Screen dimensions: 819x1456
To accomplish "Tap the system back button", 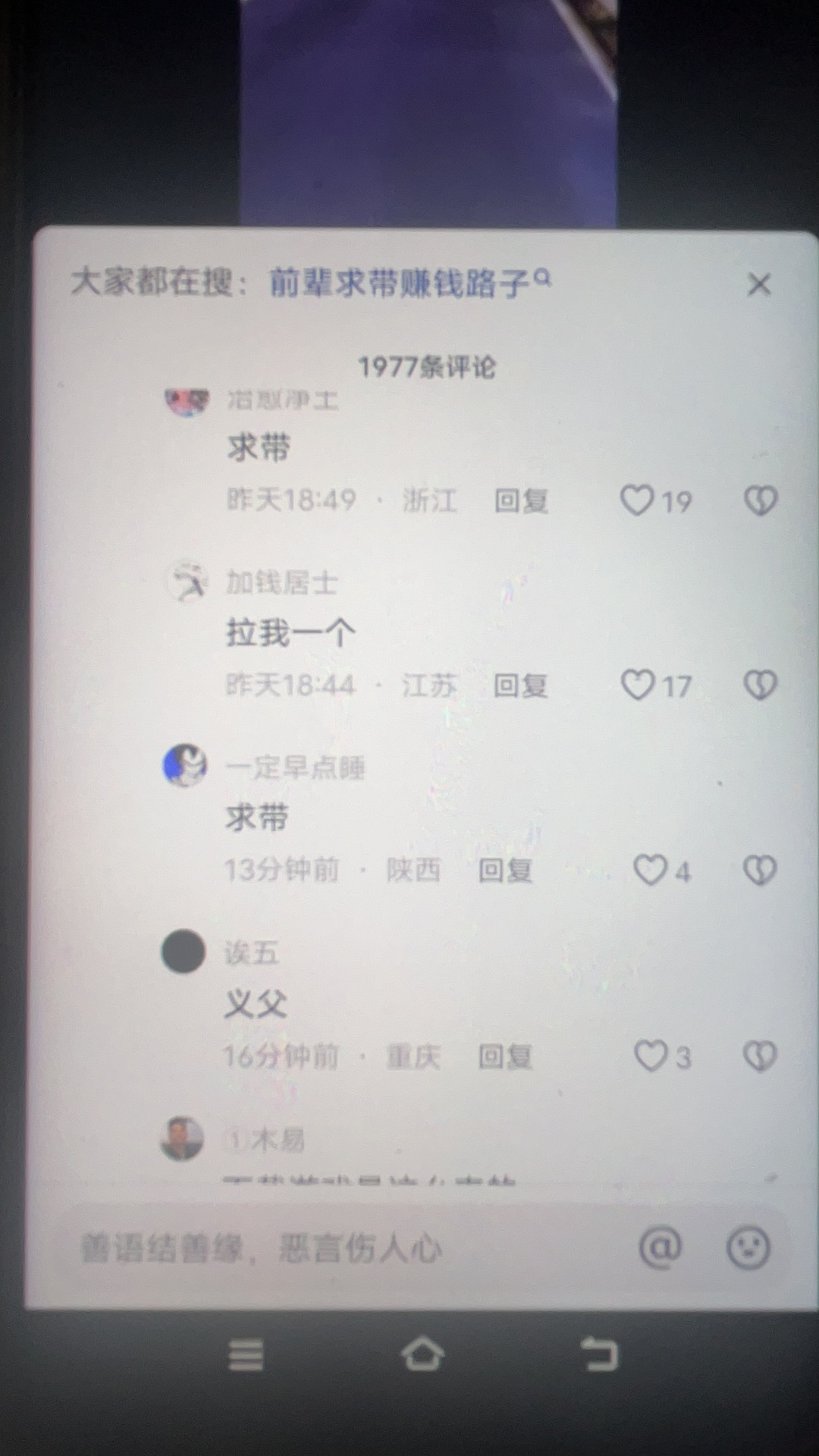I will point(599,1354).
